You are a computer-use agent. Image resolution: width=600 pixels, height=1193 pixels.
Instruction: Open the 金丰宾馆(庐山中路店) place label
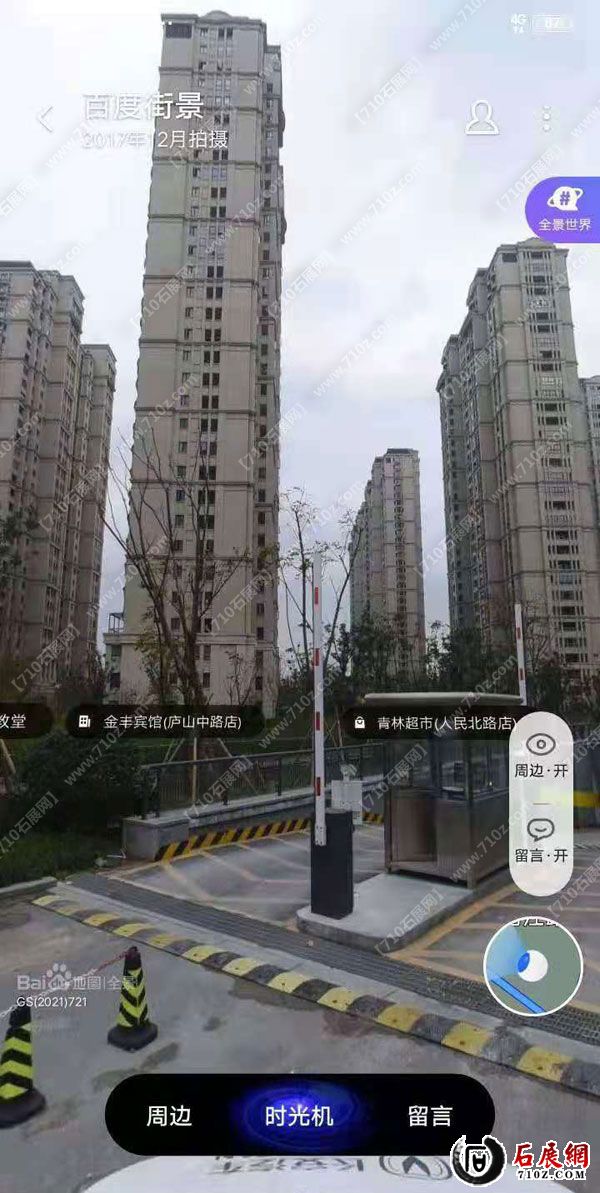166,722
